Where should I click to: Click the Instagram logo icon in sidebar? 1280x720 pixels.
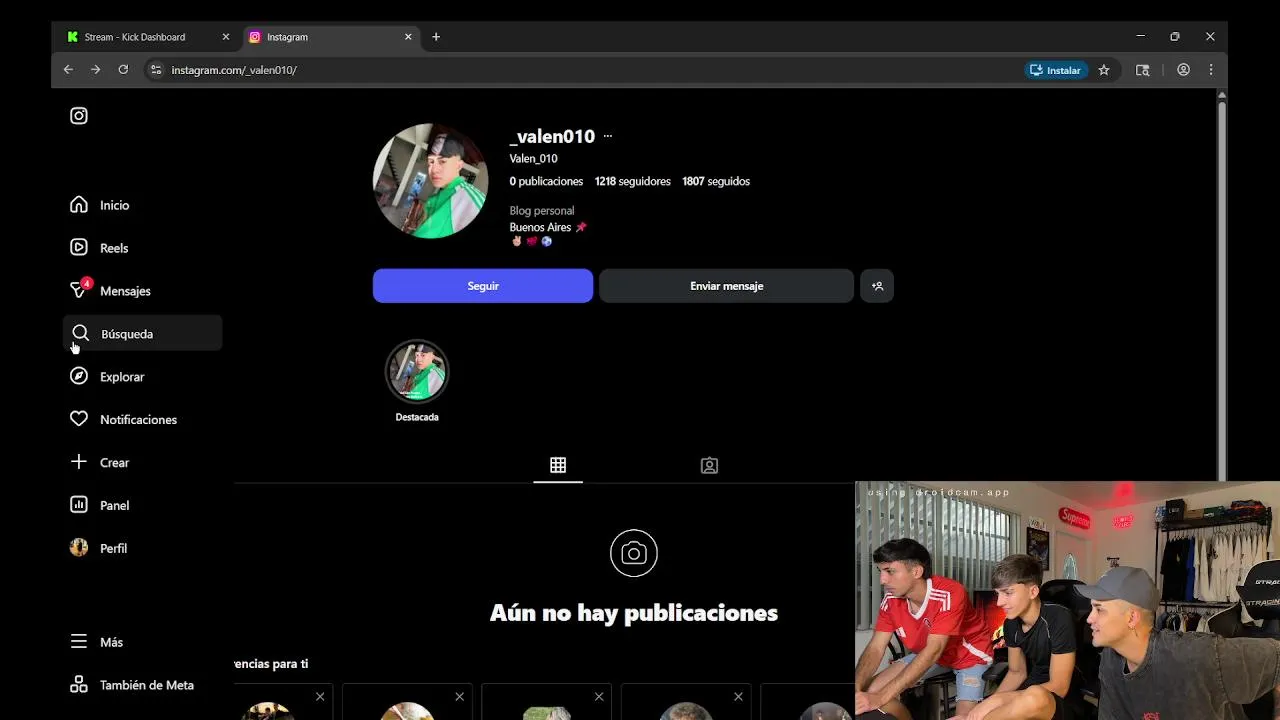[79, 116]
